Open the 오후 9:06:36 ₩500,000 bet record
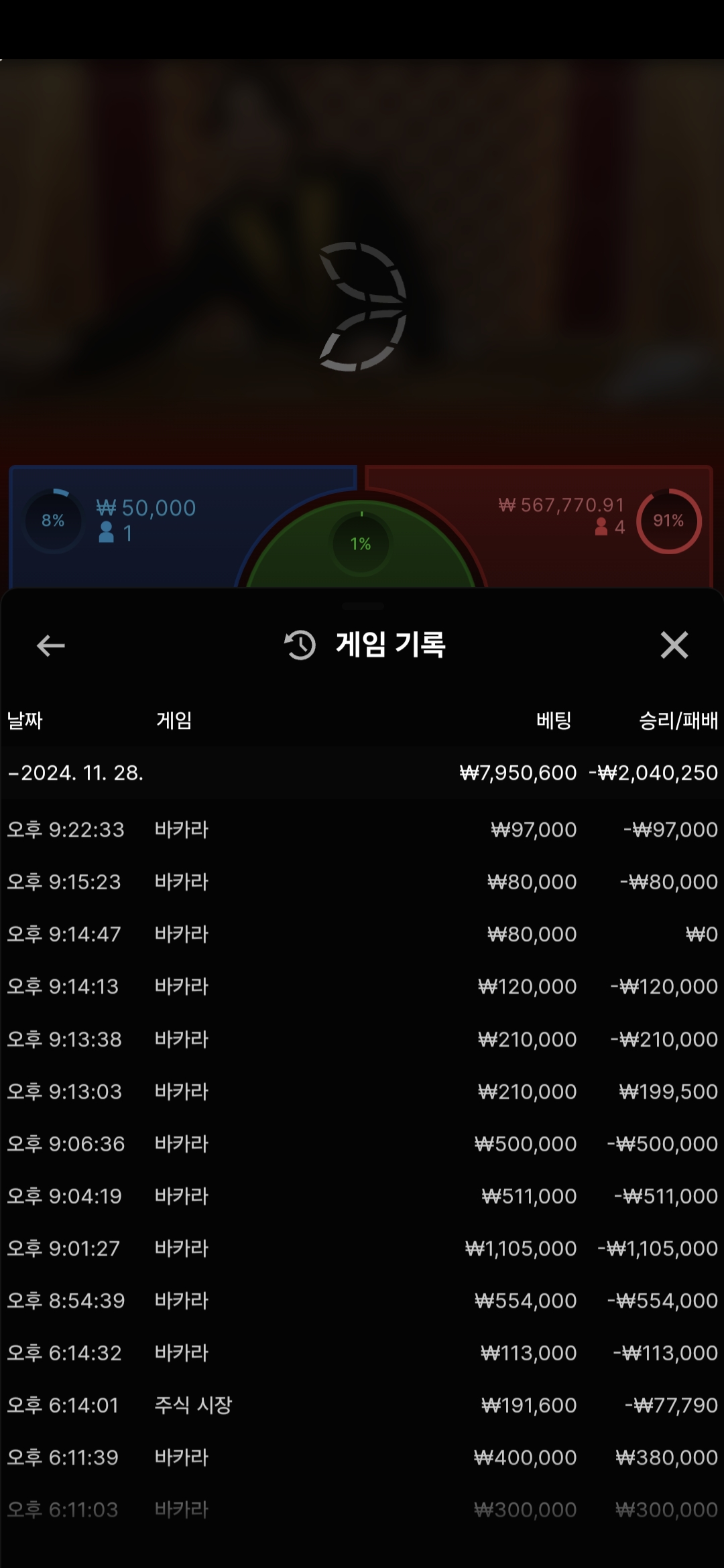The width and height of the screenshot is (724, 1568). coord(362,1144)
